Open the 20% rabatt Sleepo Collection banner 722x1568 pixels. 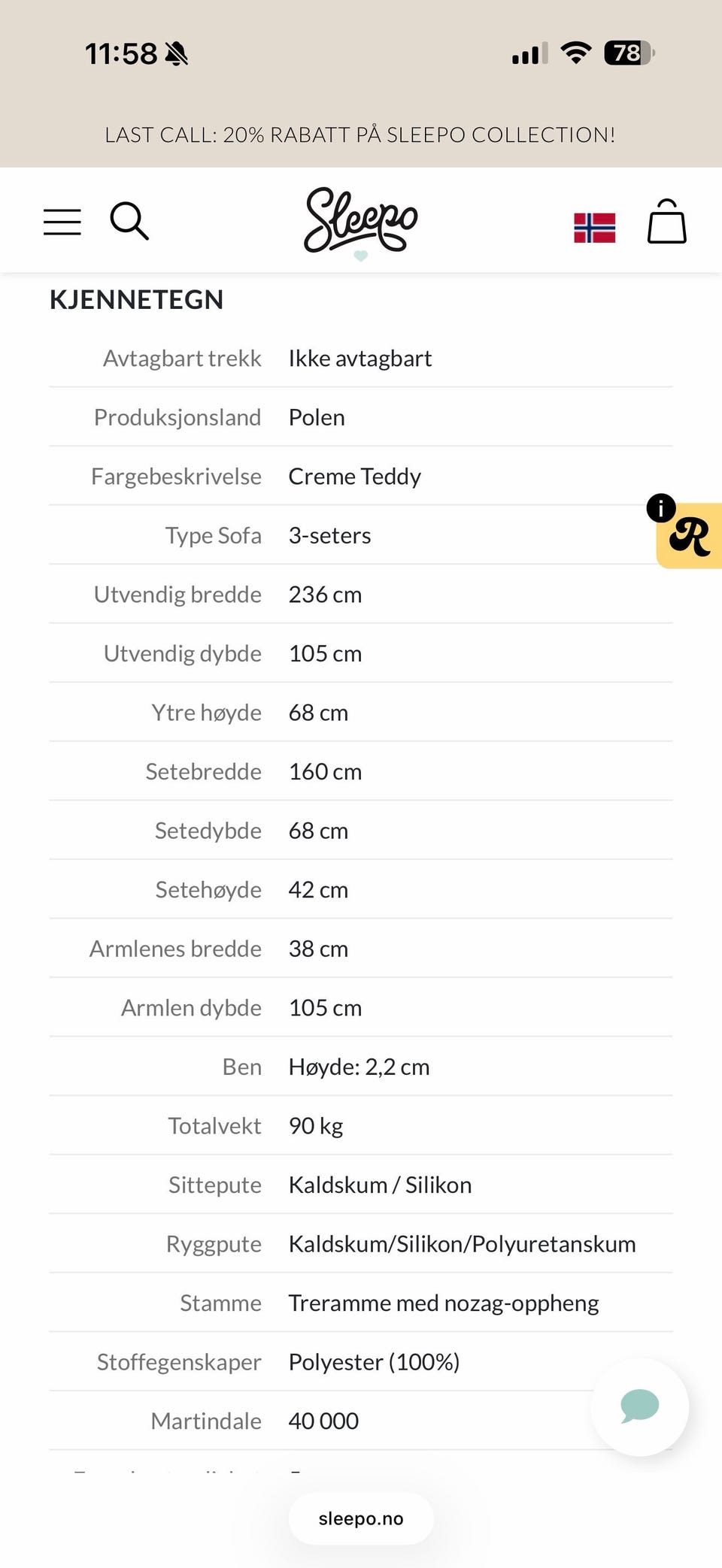(x=361, y=135)
